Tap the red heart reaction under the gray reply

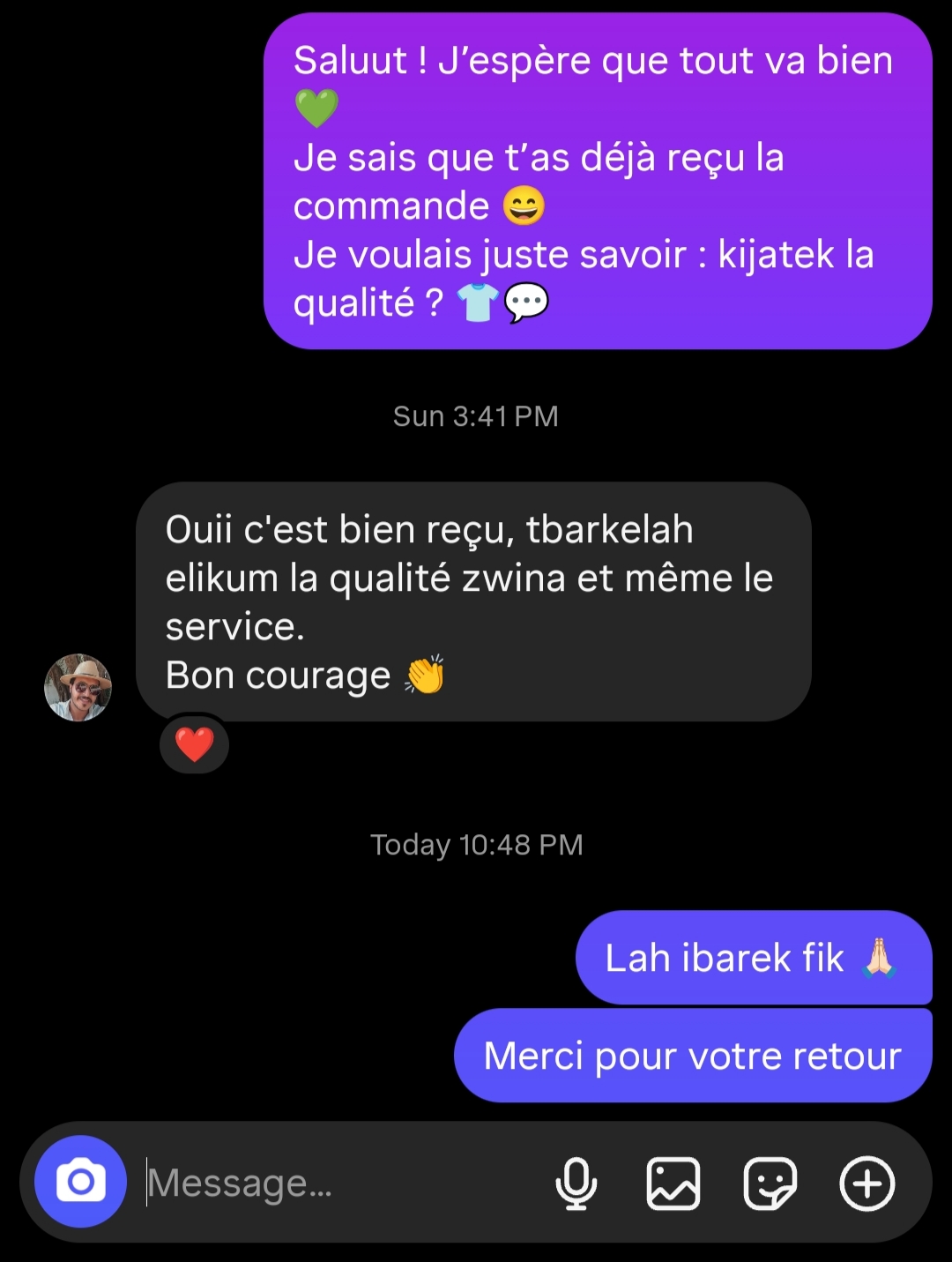tap(195, 744)
